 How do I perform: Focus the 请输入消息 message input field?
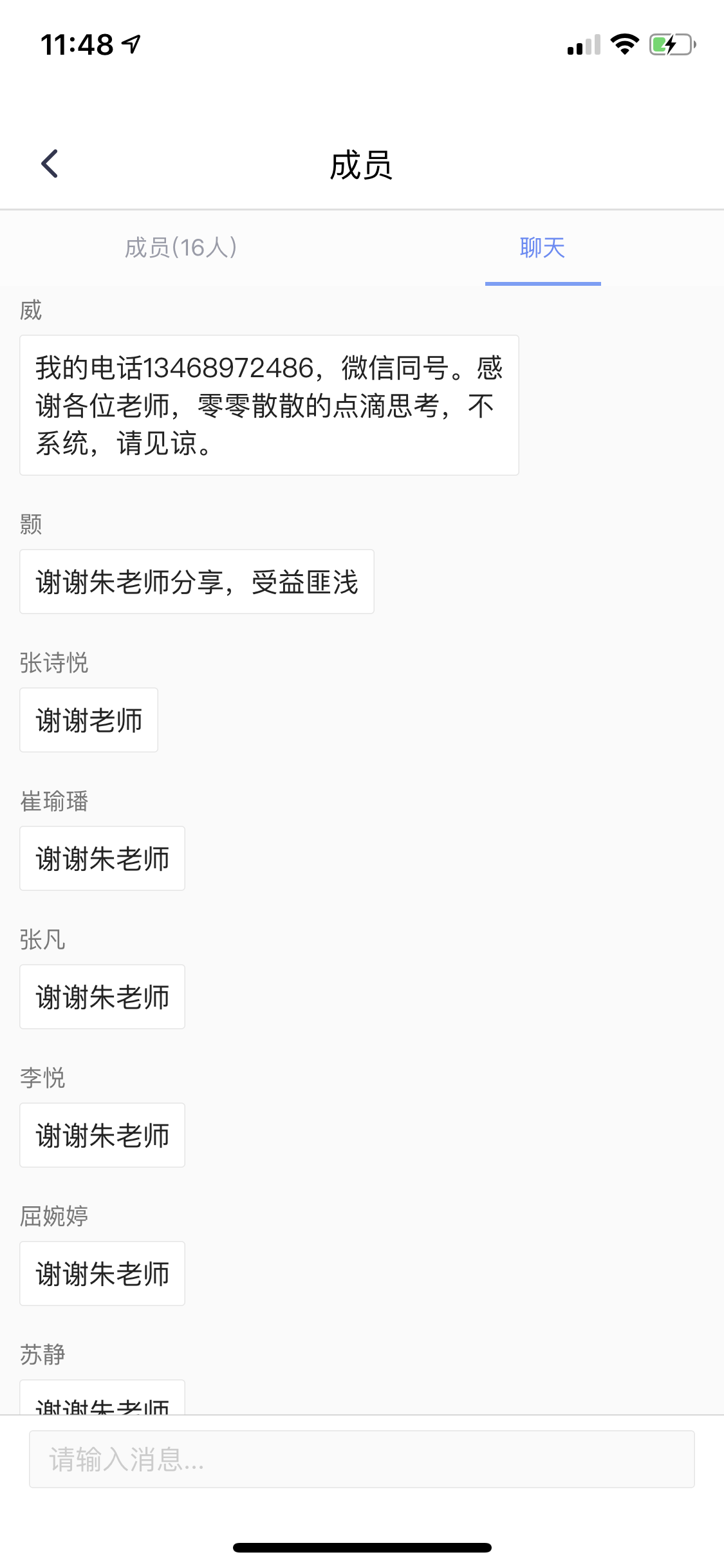362,1459
